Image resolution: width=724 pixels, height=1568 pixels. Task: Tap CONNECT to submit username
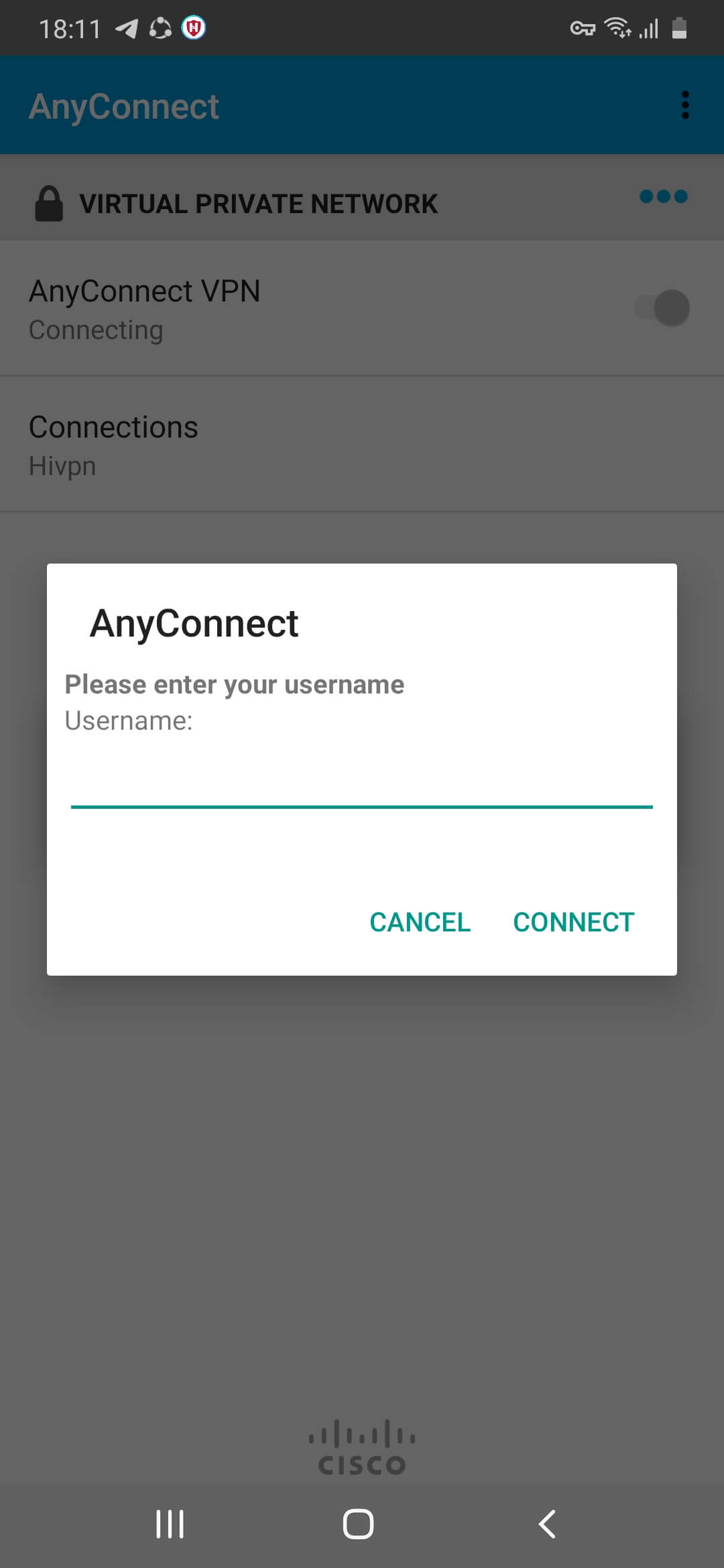(x=573, y=922)
